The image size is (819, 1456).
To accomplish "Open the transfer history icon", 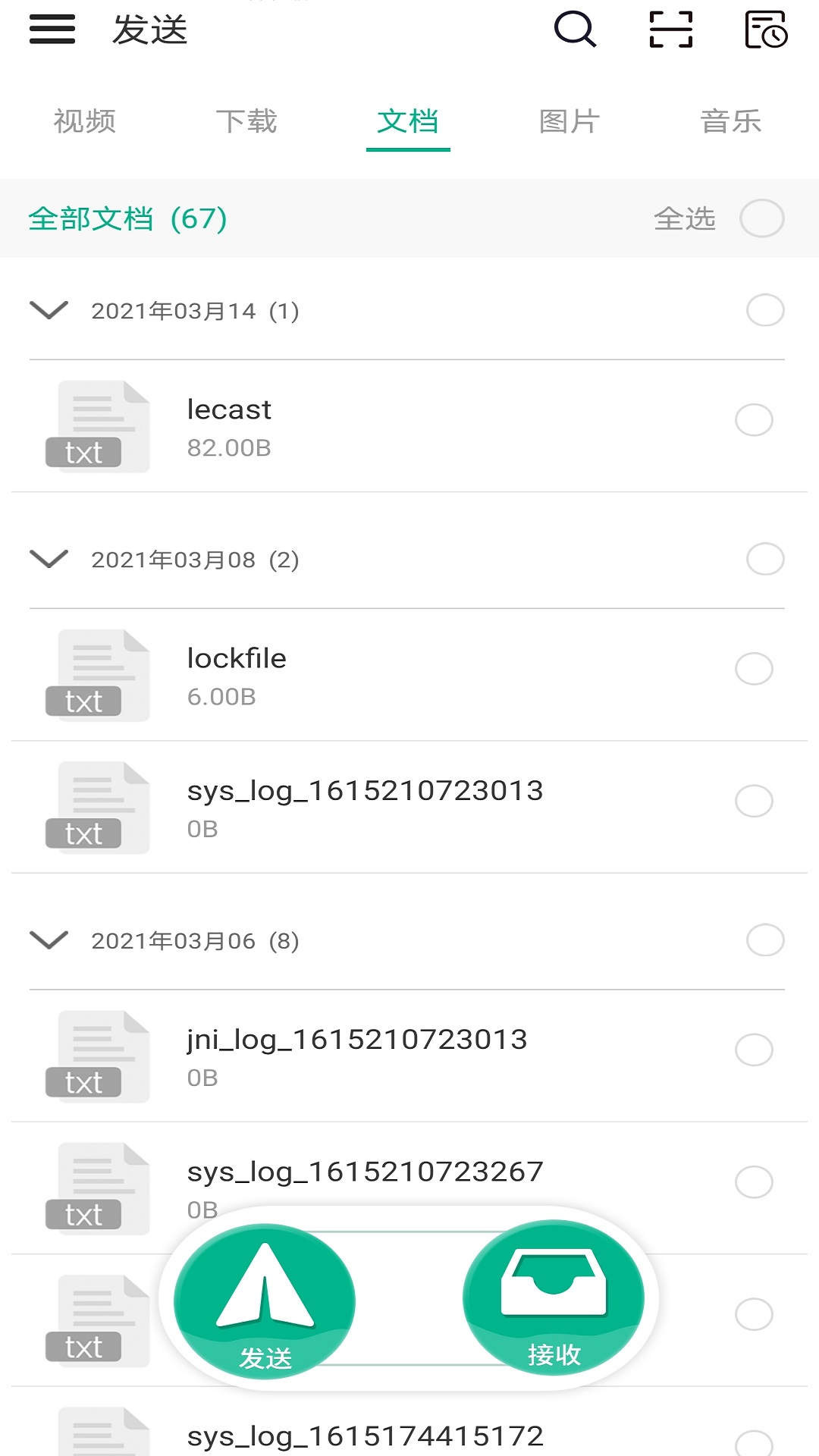I will [x=766, y=30].
